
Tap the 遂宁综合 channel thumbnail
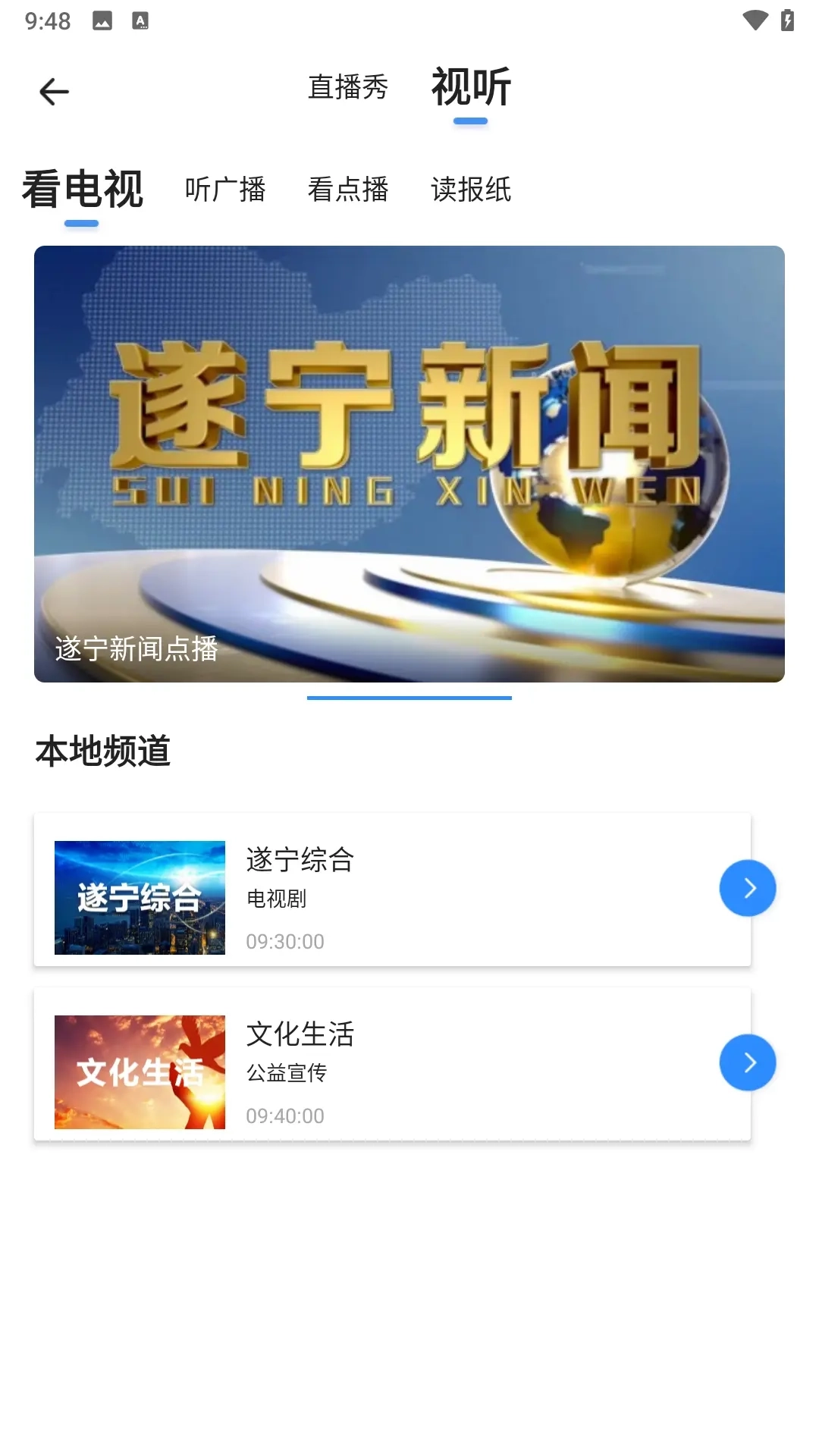(x=140, y=896)
